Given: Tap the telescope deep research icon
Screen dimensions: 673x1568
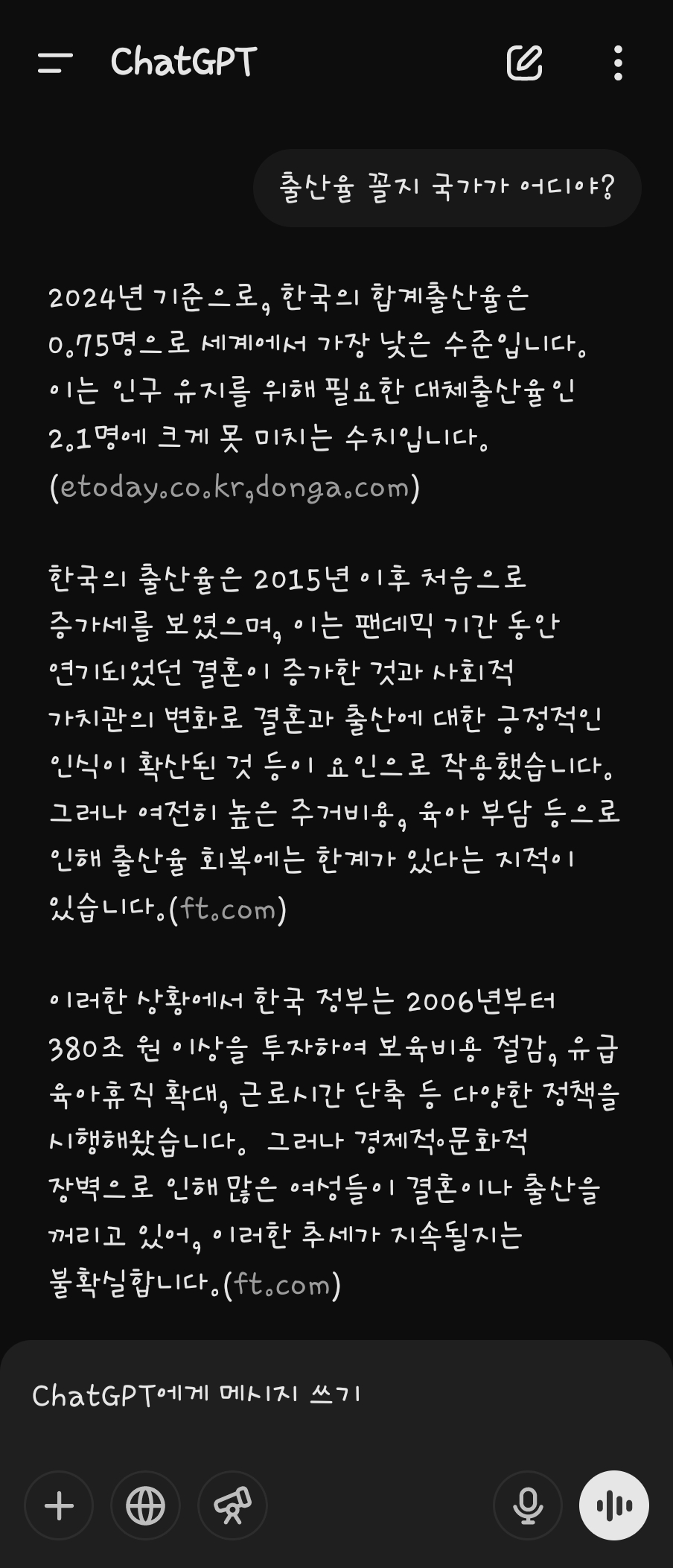Looking at the screenshot, I should coord(232,1506).
